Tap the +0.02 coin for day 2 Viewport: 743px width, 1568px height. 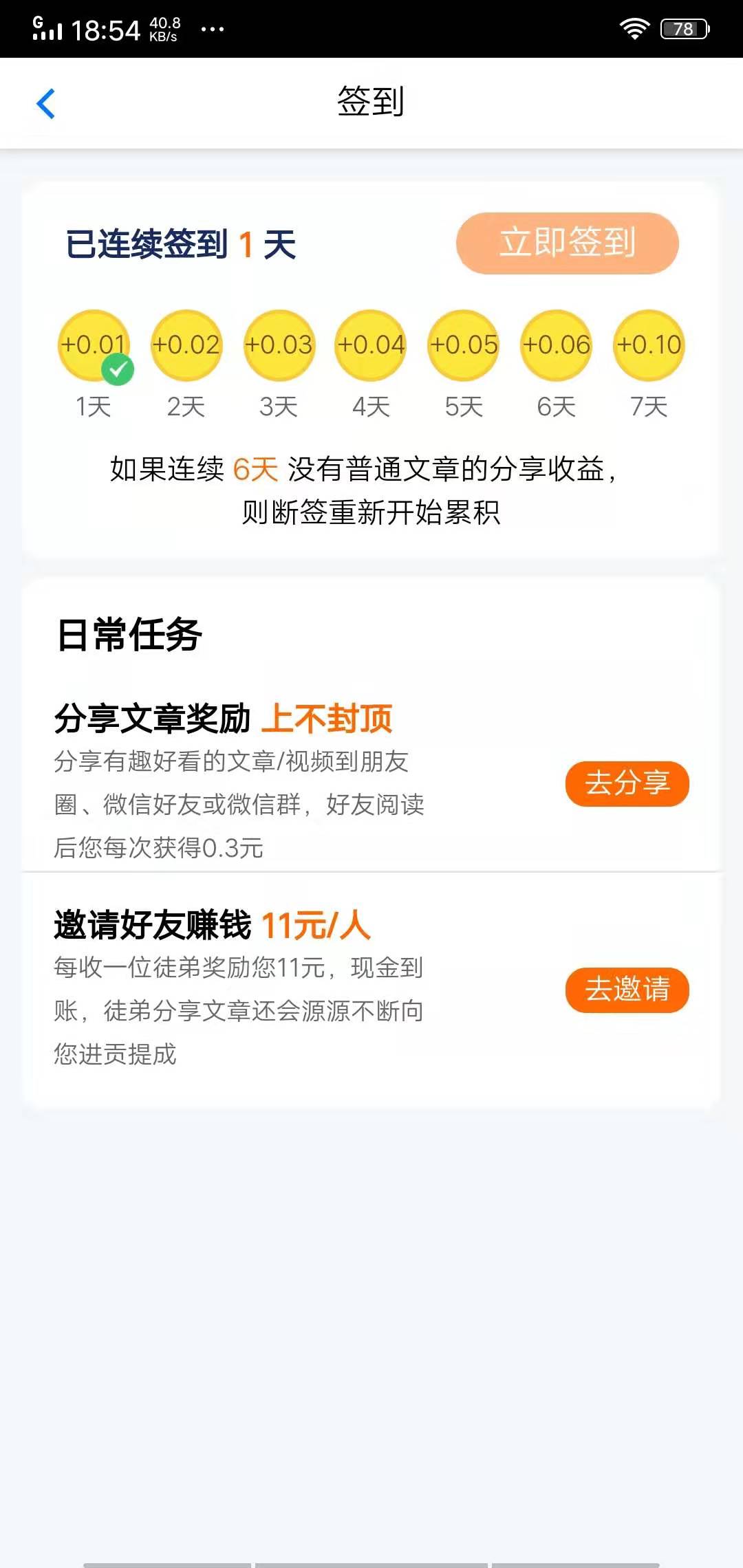[186, 345]
